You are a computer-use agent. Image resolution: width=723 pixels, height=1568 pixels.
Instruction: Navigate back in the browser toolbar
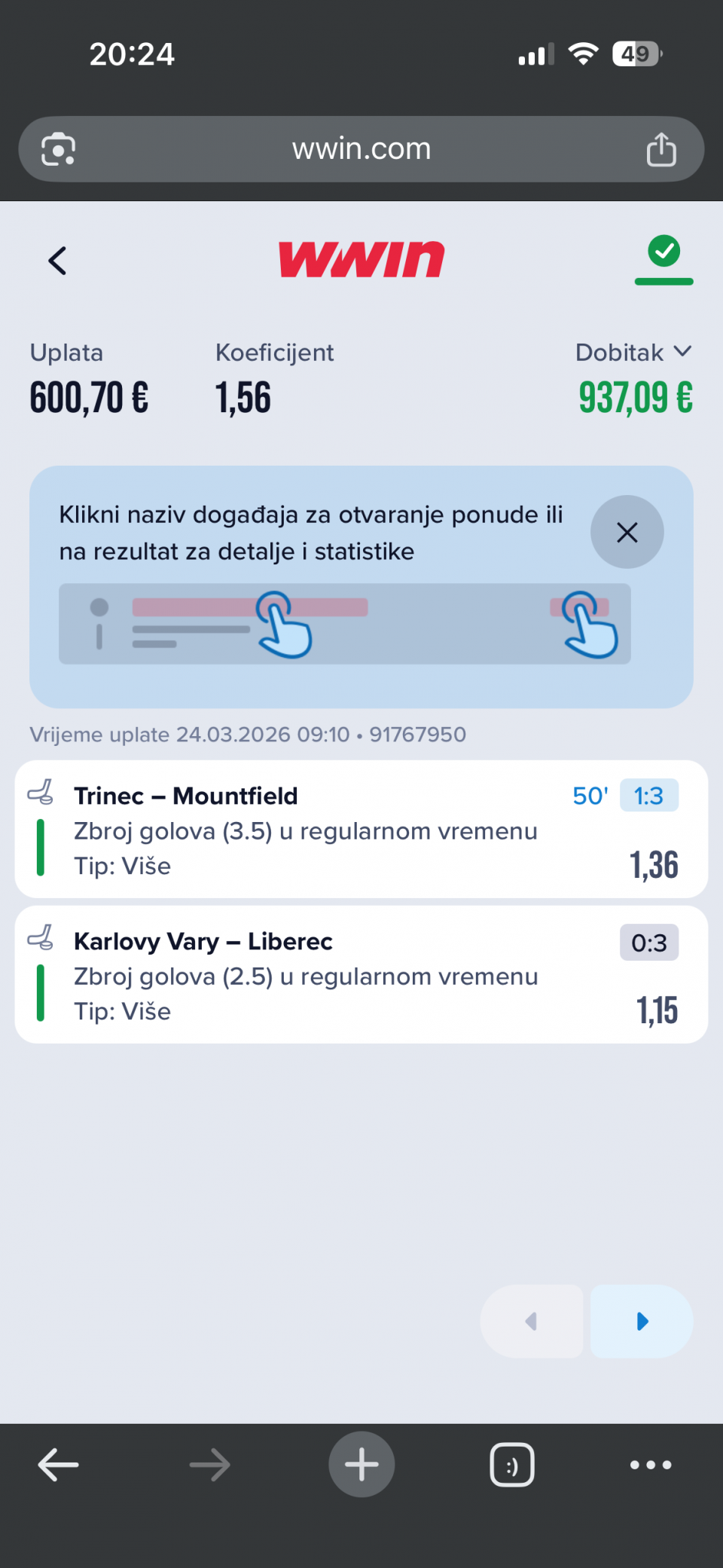pos(59,1465)
